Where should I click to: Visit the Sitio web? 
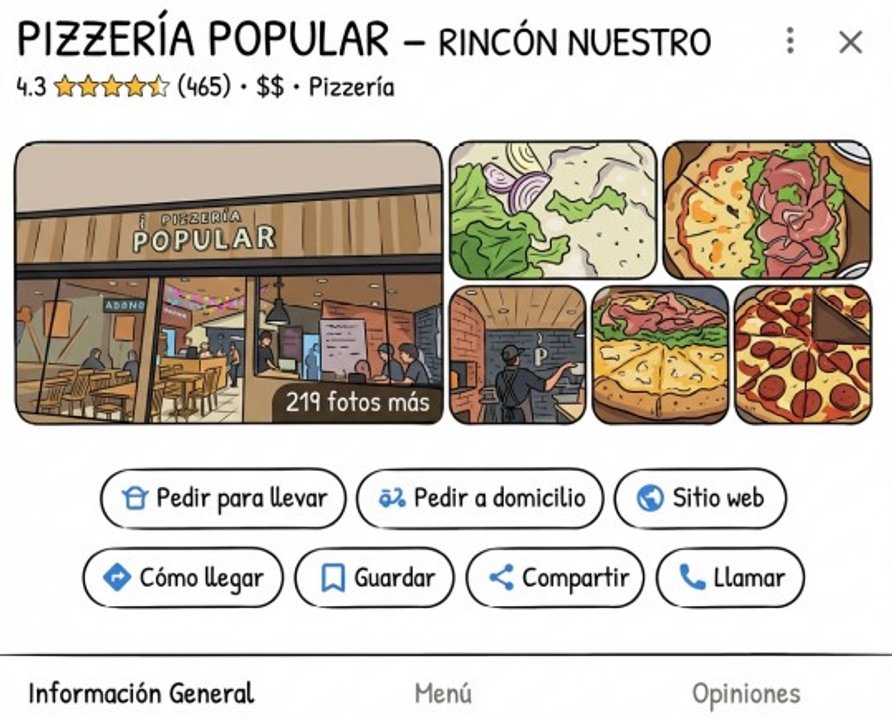coord(700,498)
